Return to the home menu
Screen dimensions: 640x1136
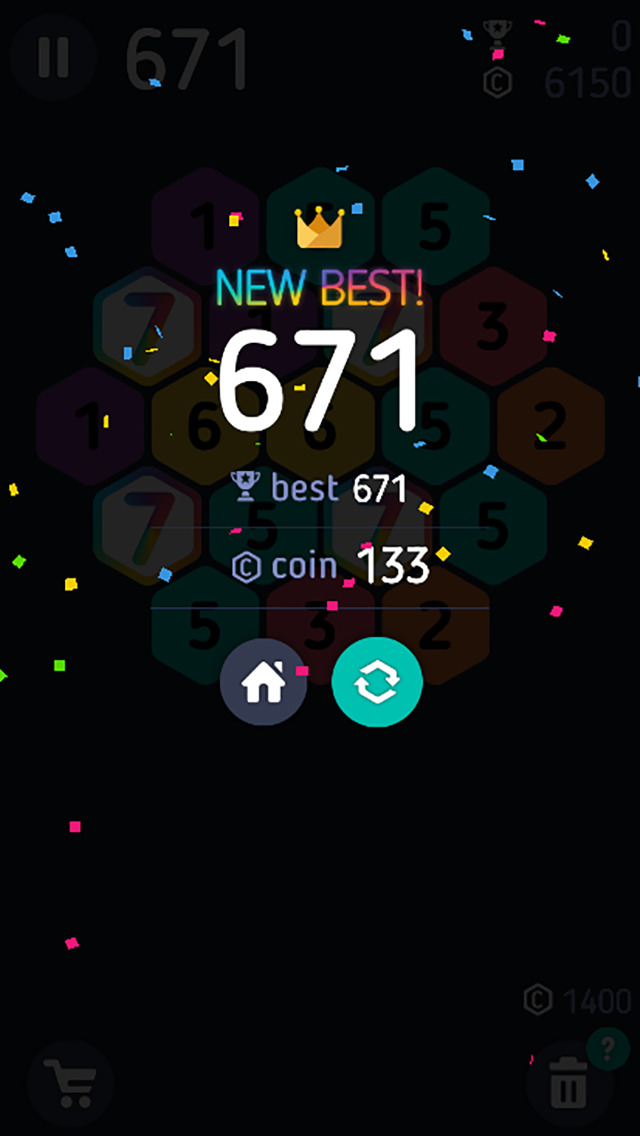[263, 682]
